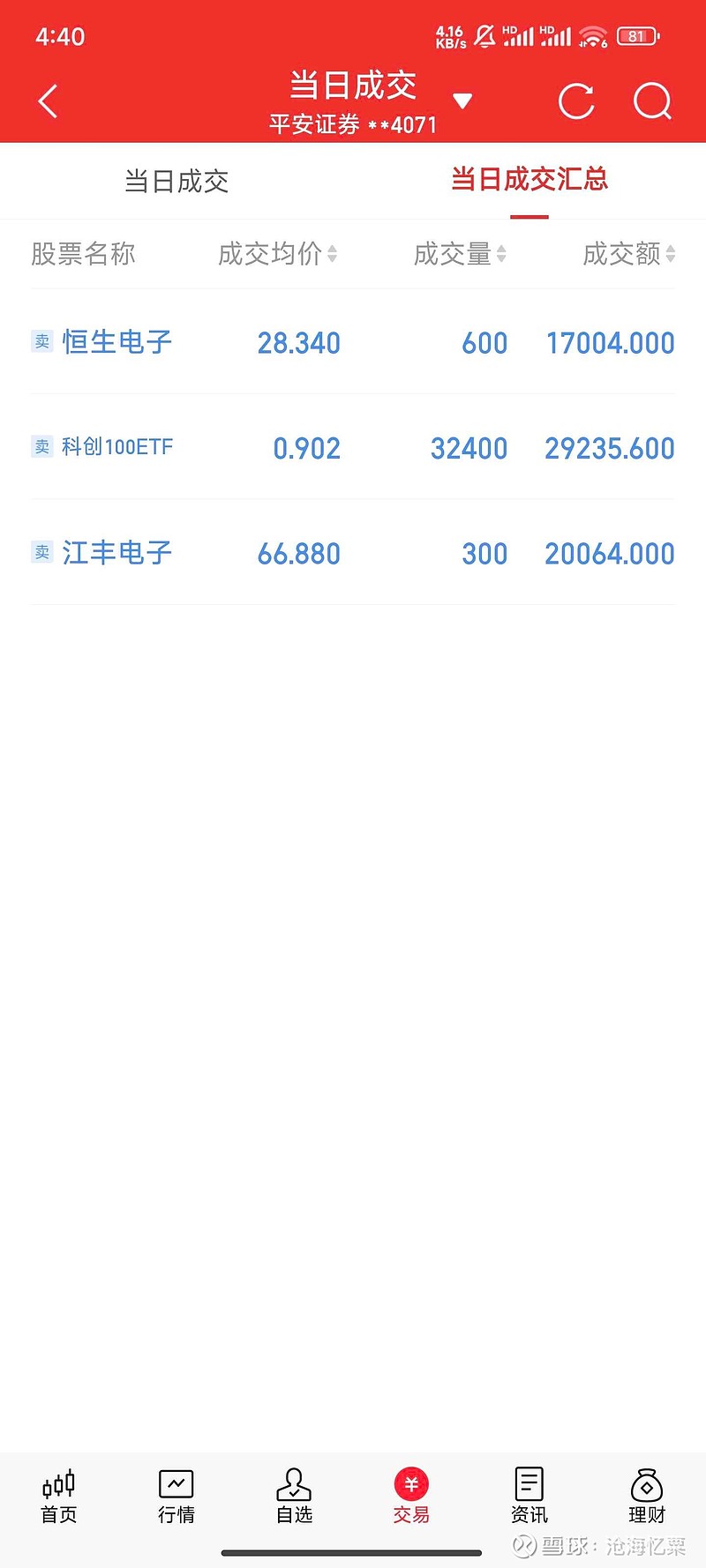Select the 当日成交汇总 tab
The image size is (706, 1568).
coord(528,181)
